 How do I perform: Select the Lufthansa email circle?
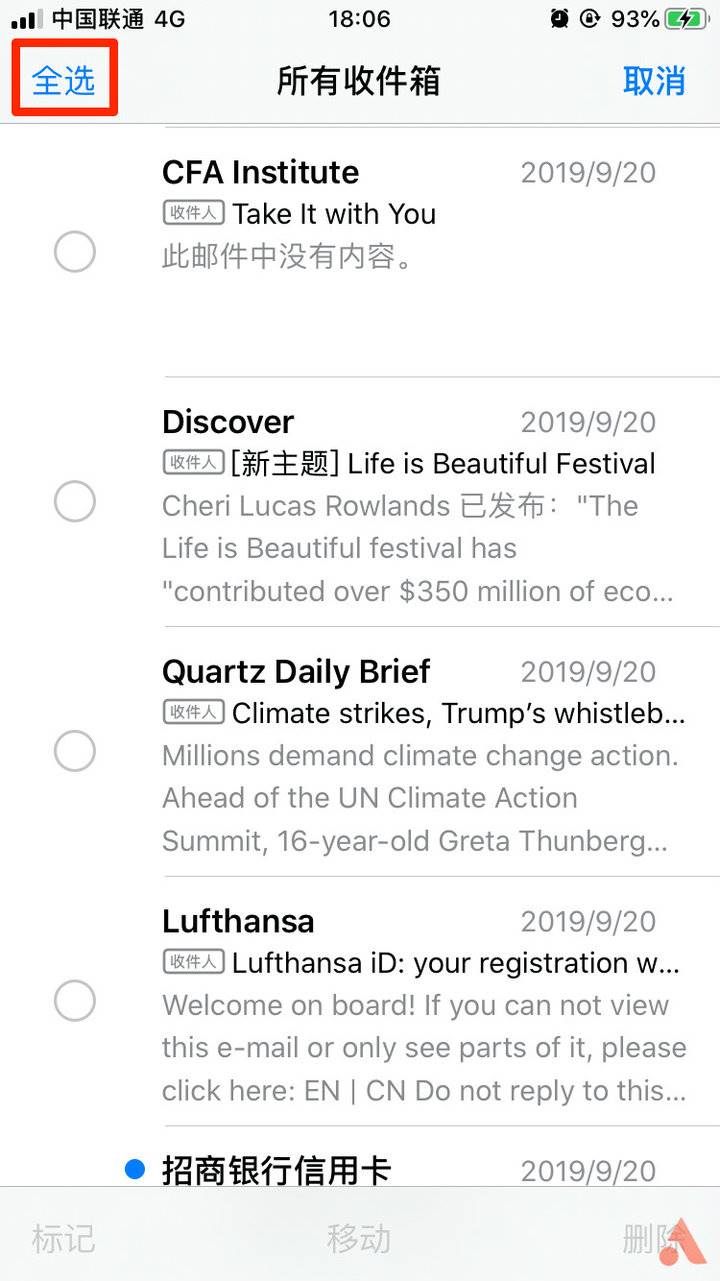coord(75,1000)
